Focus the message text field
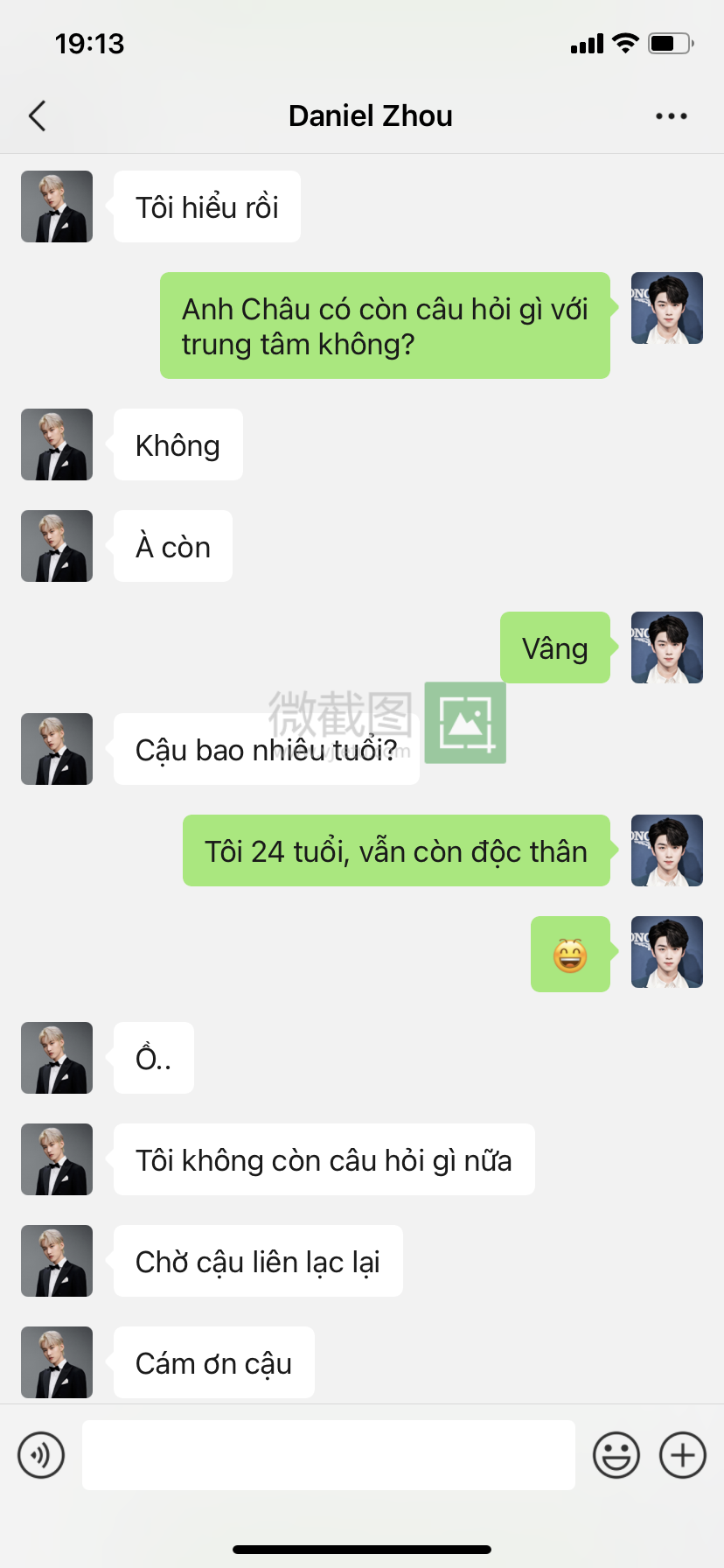Image resolution: width=724 pixels, height=1568 pixels. tap(328, 1455)
